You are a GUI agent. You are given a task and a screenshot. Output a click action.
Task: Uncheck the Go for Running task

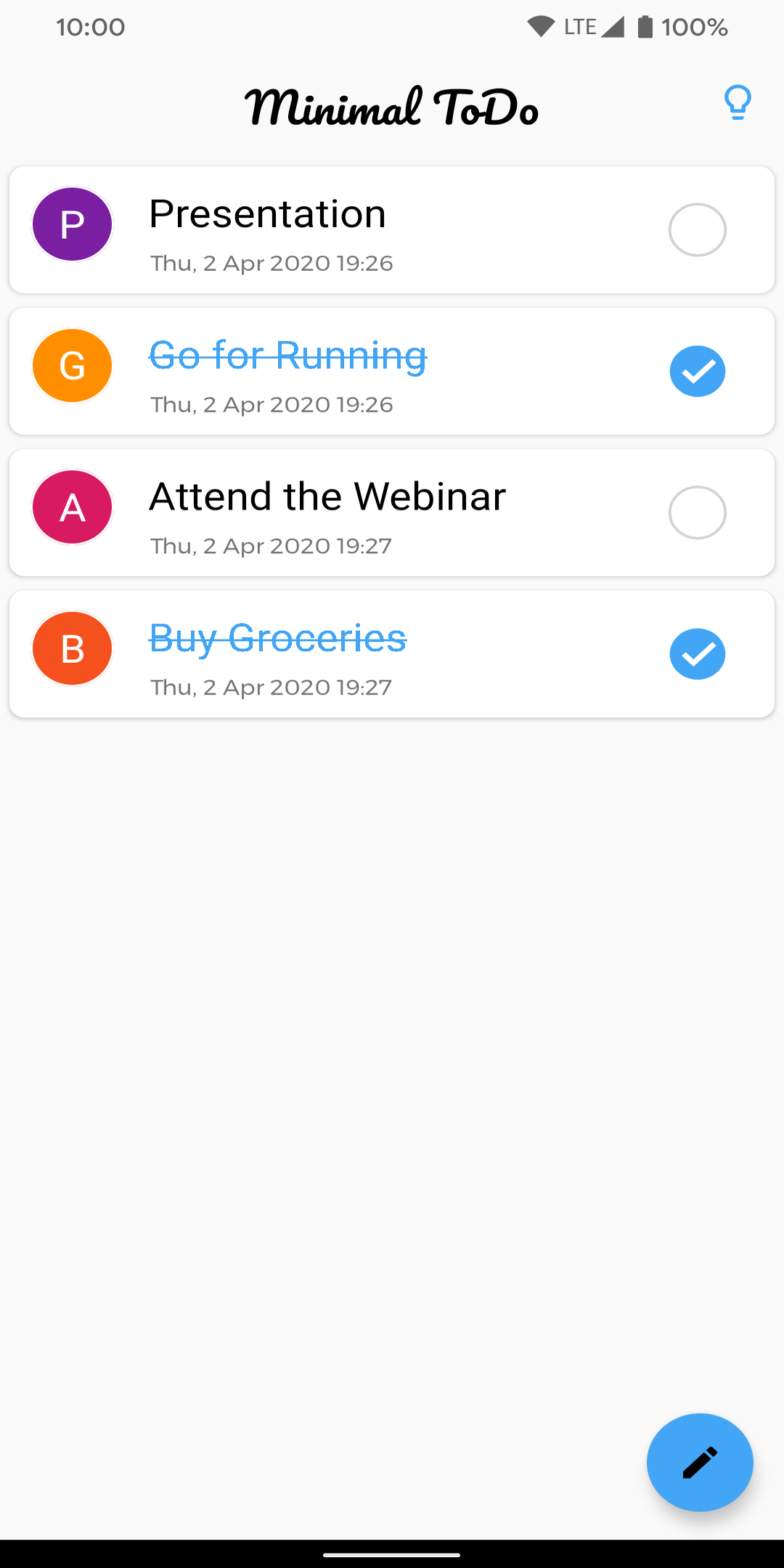(x=697, y=372)
